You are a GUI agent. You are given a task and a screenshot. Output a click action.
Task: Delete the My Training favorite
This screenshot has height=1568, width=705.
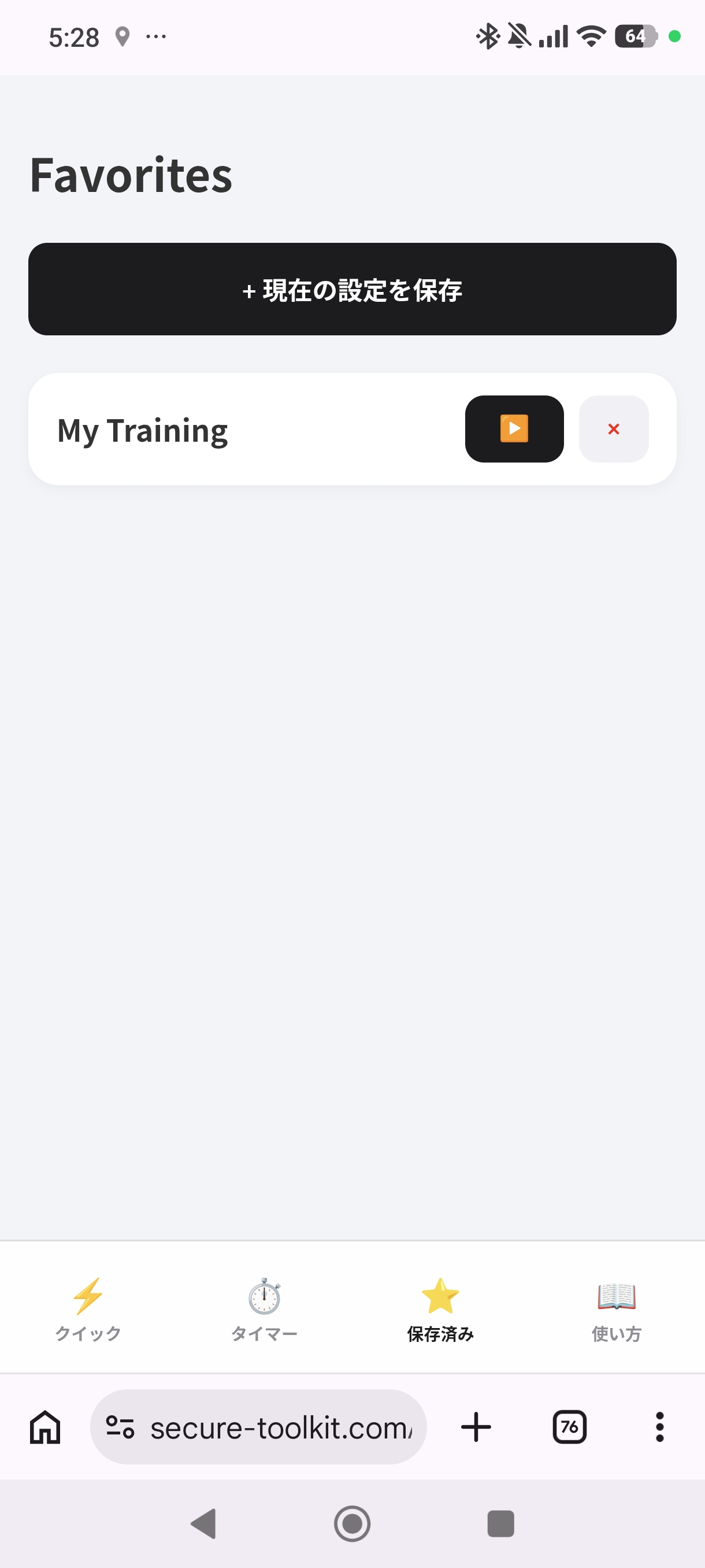click(613, 429)
